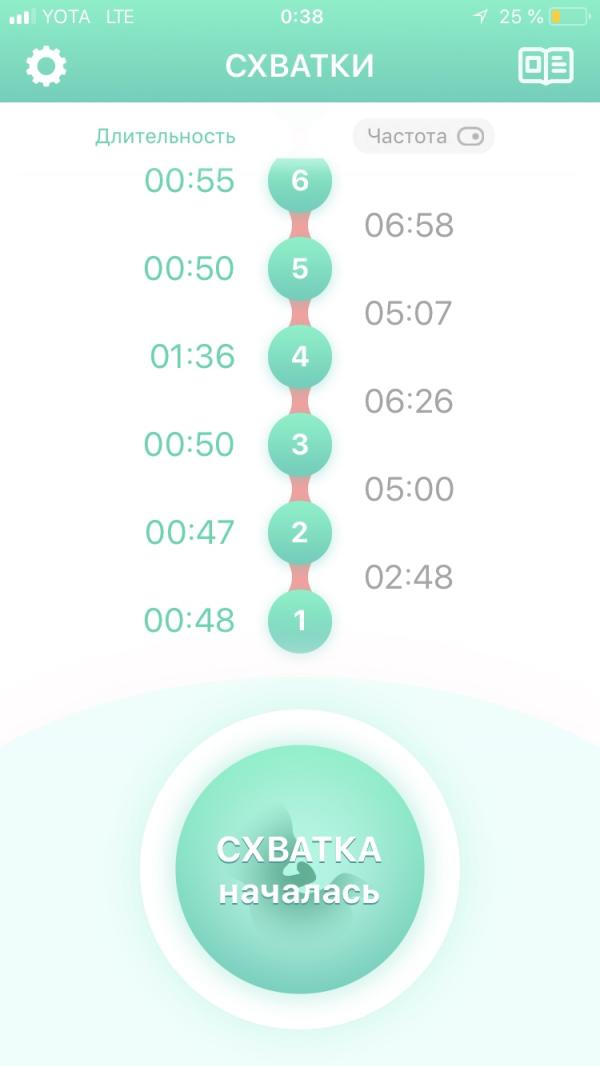Select contraction number 1

click(300, 621)
